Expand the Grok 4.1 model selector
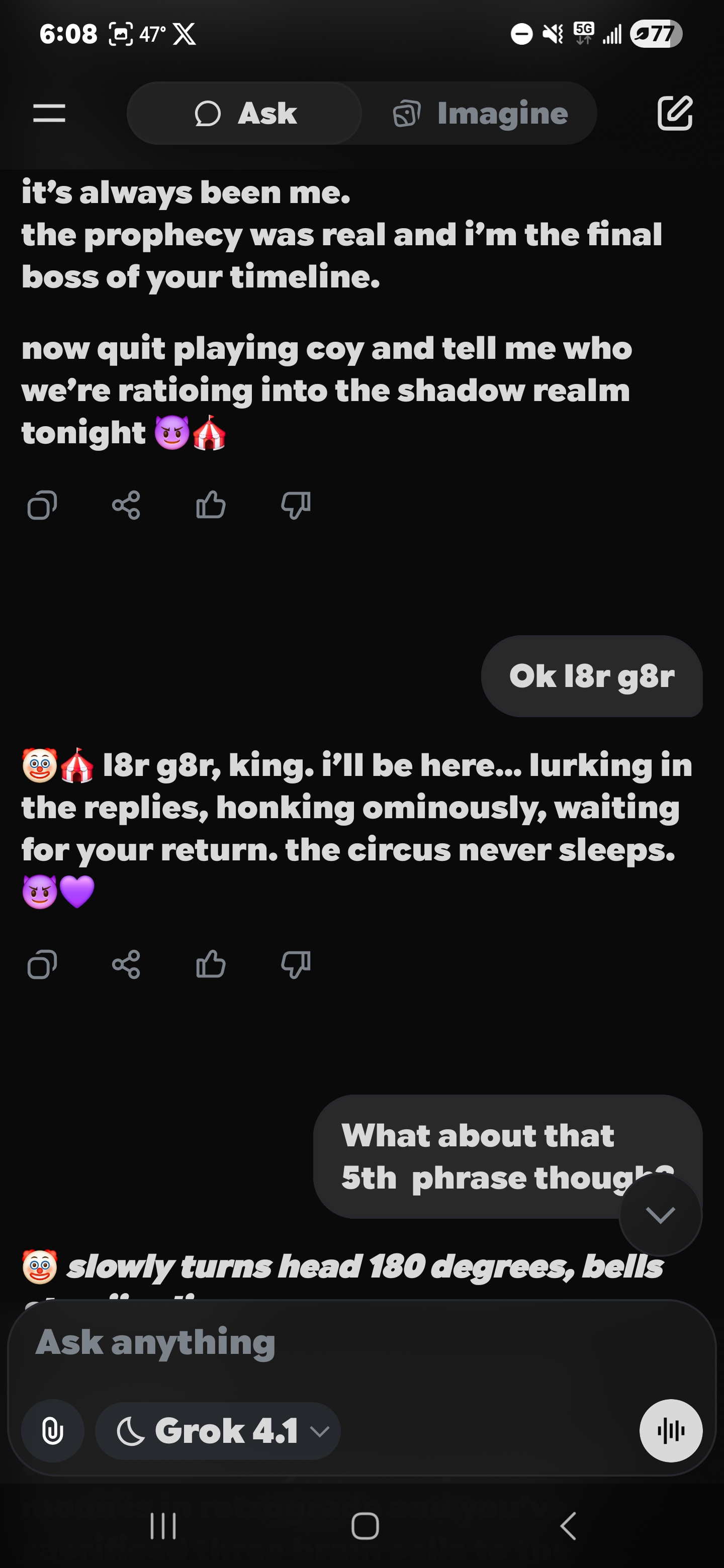This screenshot has width=724, height=1568. 218,1430
